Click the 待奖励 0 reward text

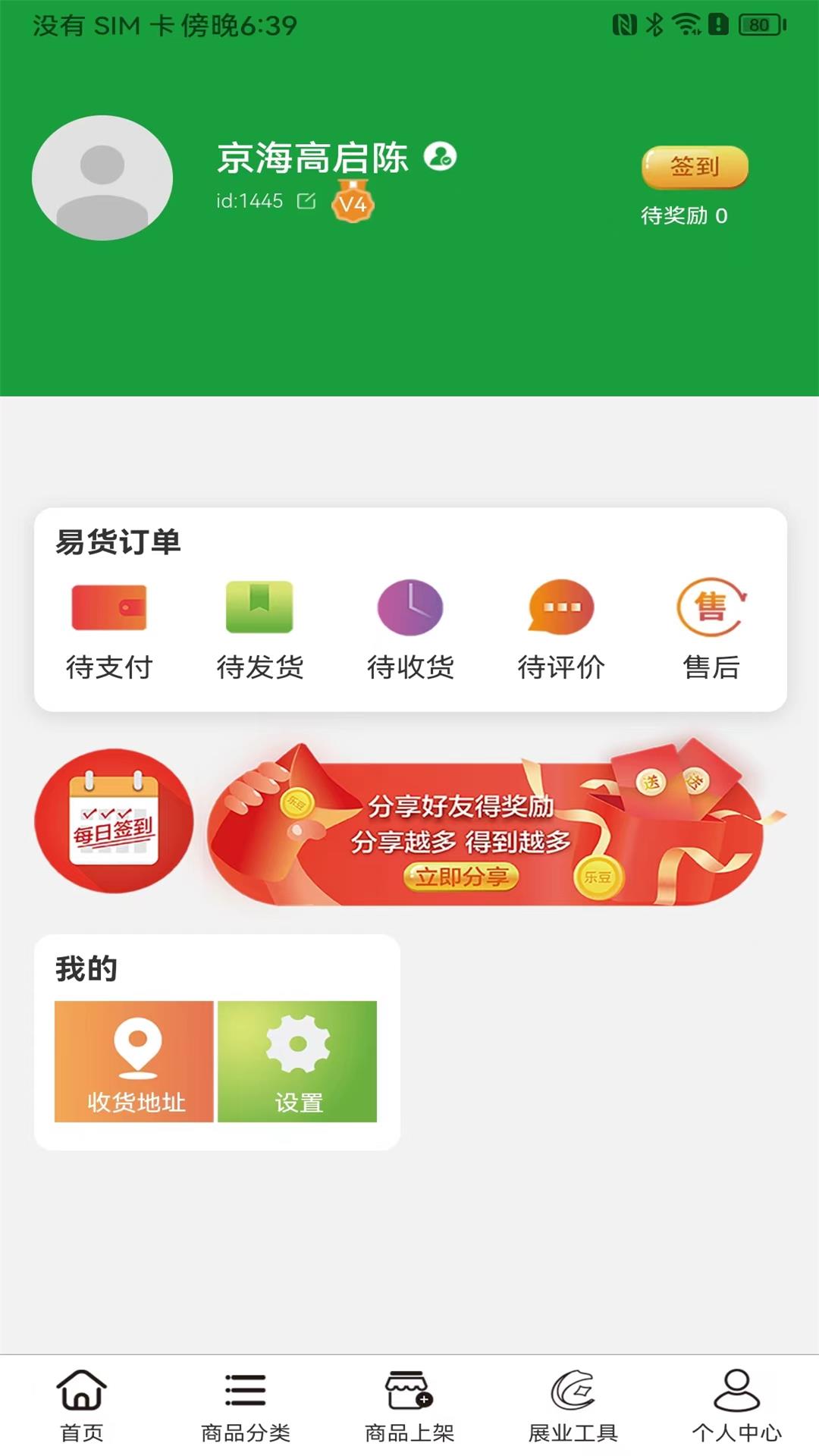685,216
